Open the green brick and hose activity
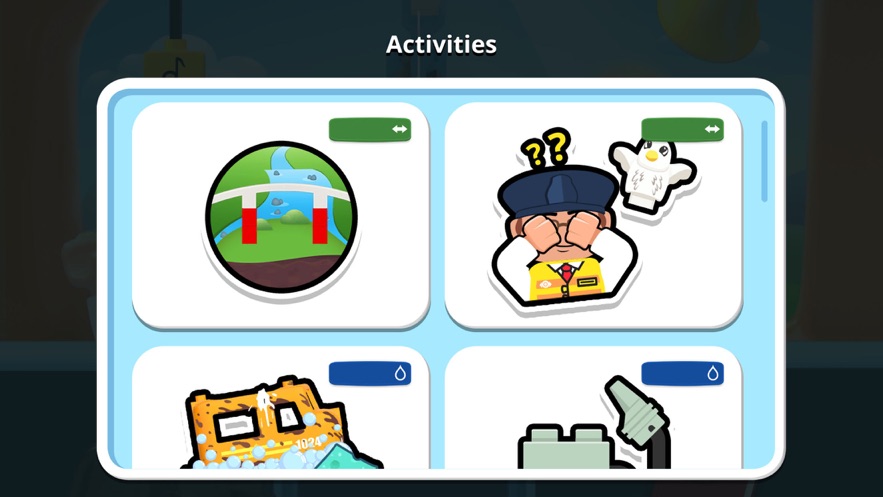Screen dimensions: 883x497 coord(593,420)
